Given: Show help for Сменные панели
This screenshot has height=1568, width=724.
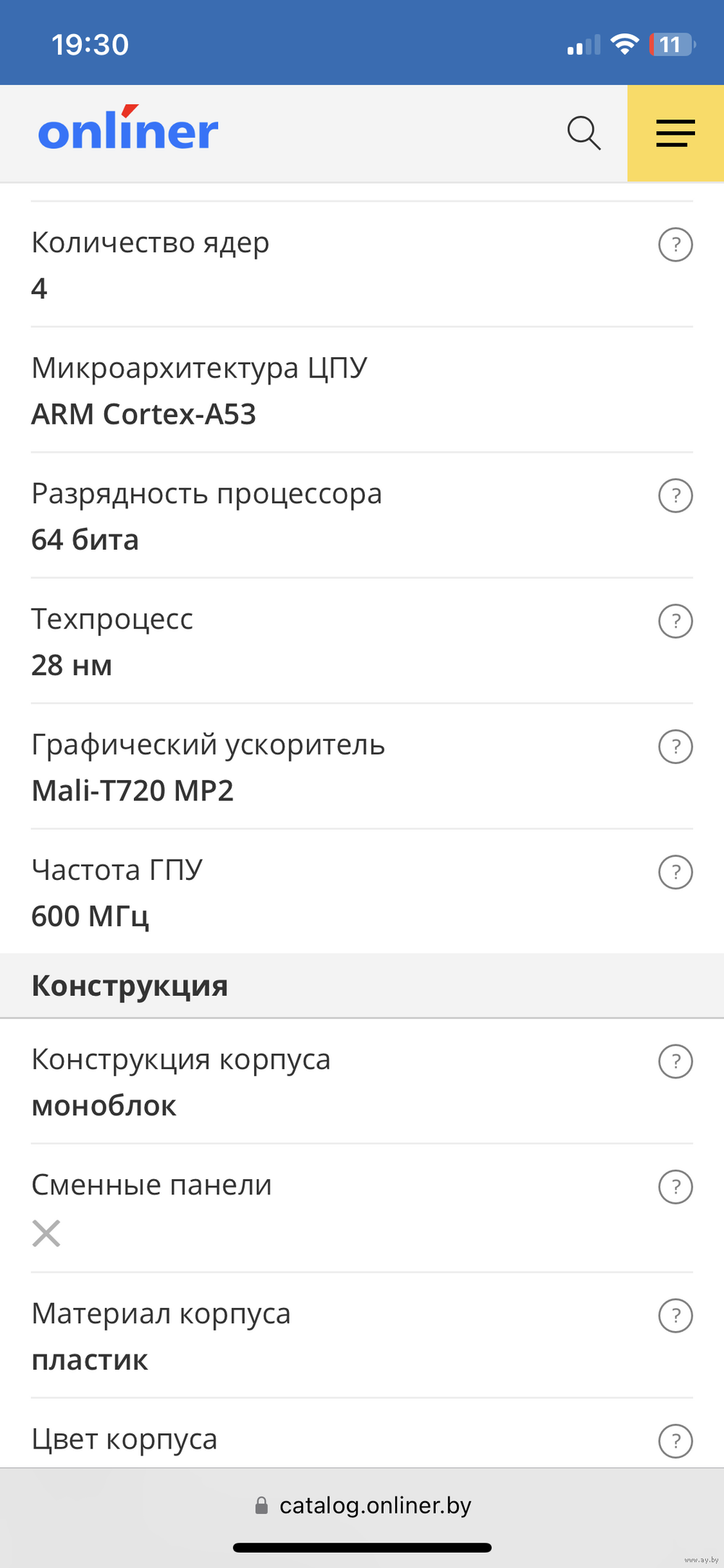Looking at the screenshot, I should click(675, 1187).
